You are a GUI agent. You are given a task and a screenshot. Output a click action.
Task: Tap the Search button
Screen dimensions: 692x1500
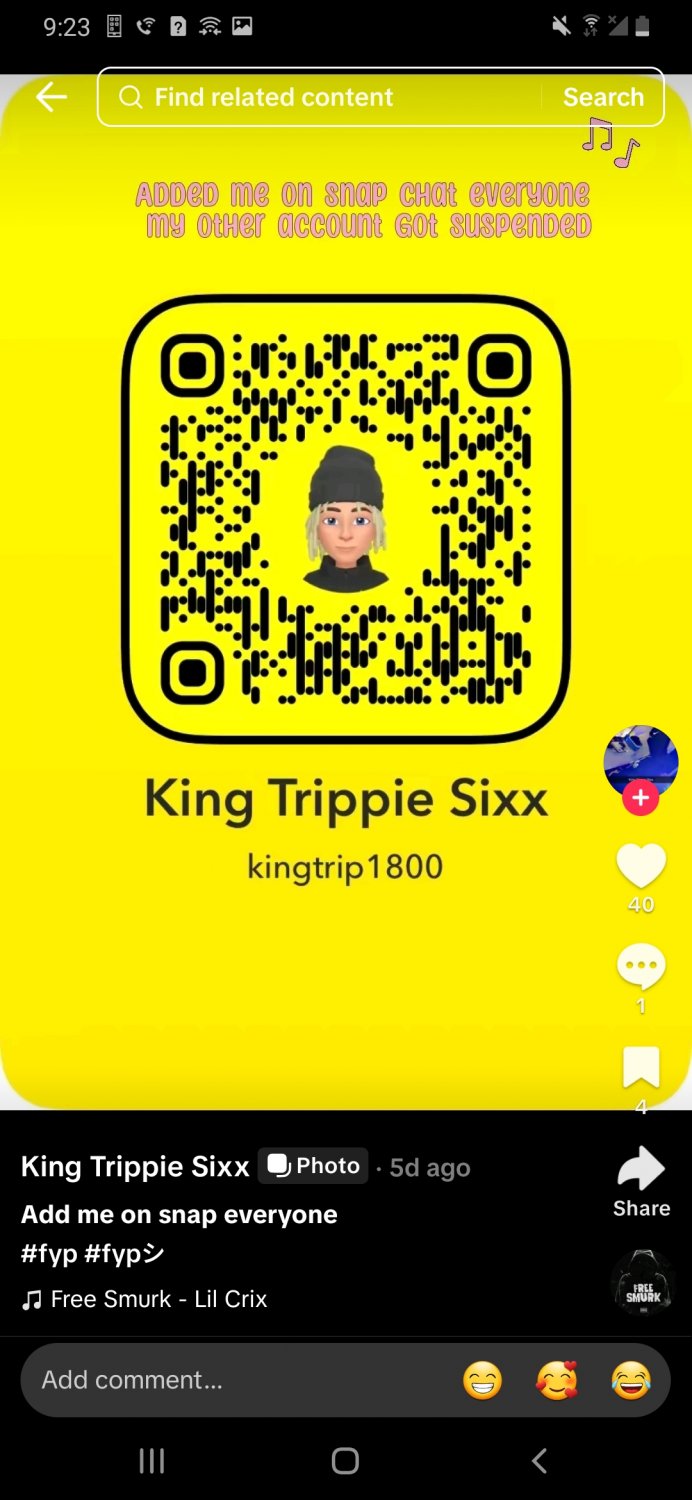coord(602,97)
